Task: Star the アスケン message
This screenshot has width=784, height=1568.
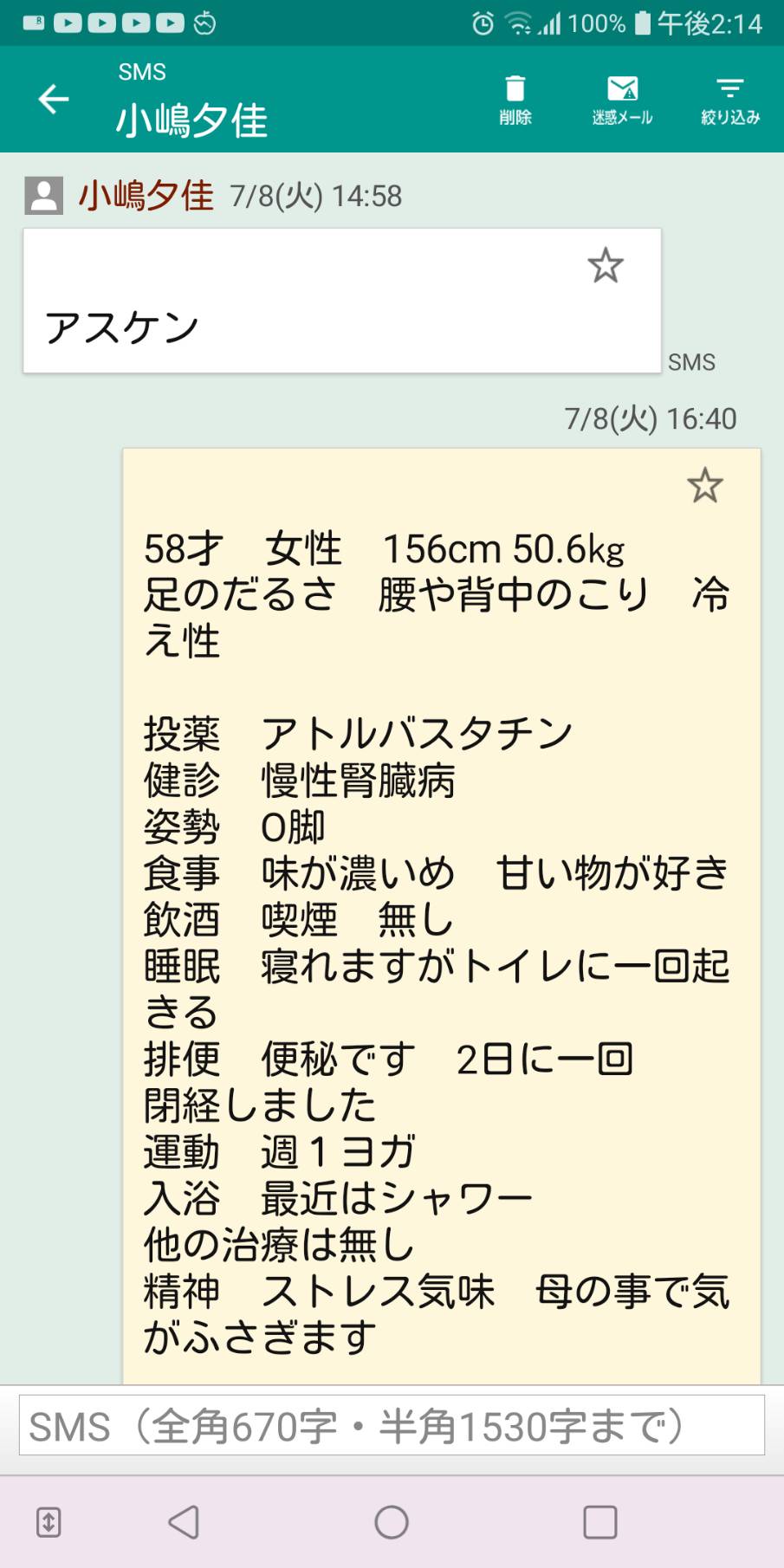Action: coord(606,265)
